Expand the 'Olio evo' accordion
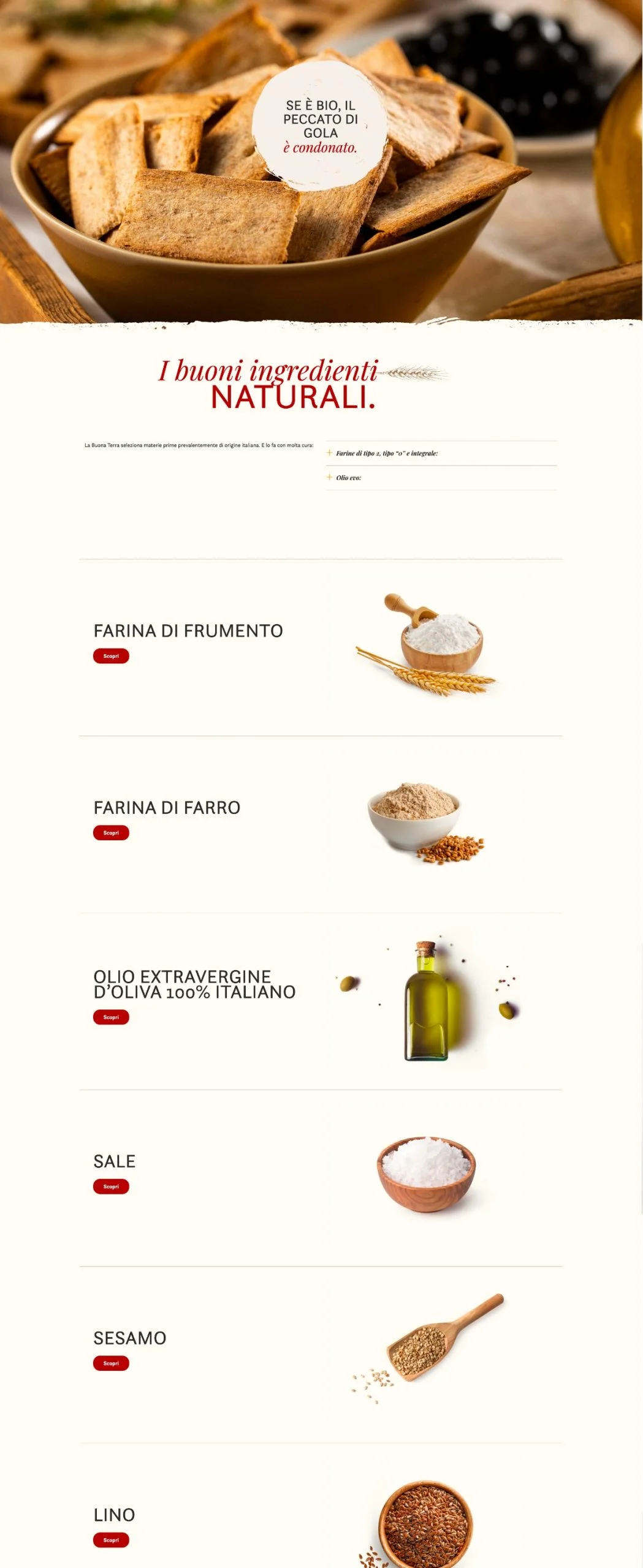 (348, 478)
